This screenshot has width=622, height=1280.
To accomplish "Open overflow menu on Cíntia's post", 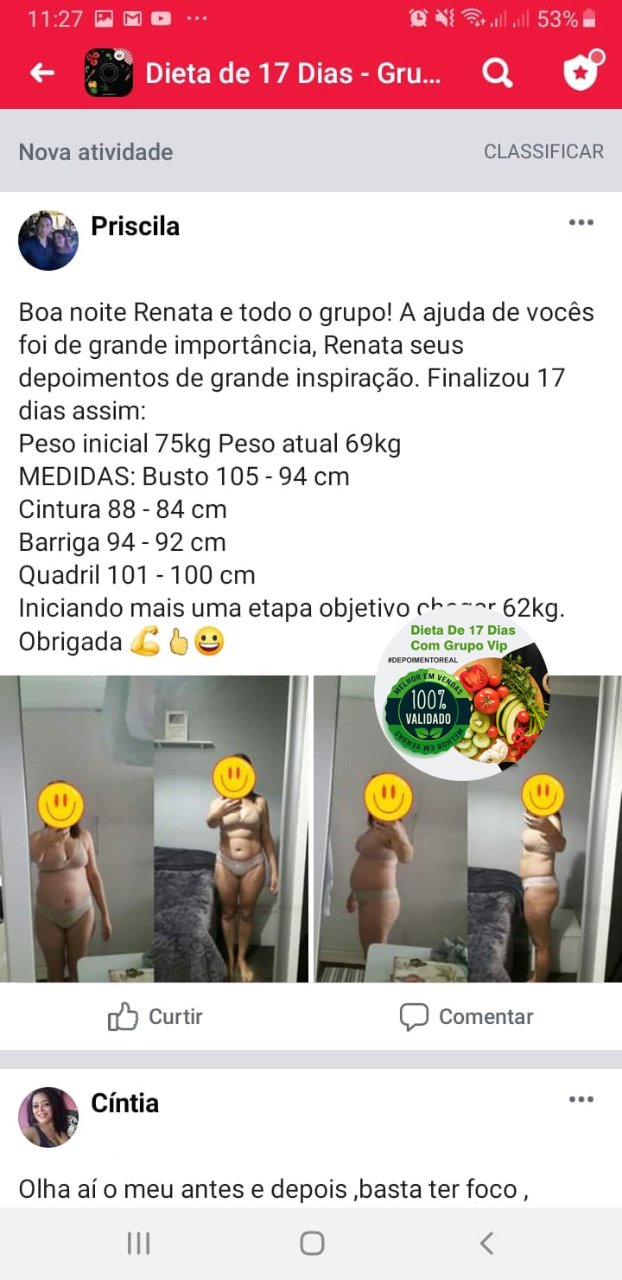I will coord(581,1100).
